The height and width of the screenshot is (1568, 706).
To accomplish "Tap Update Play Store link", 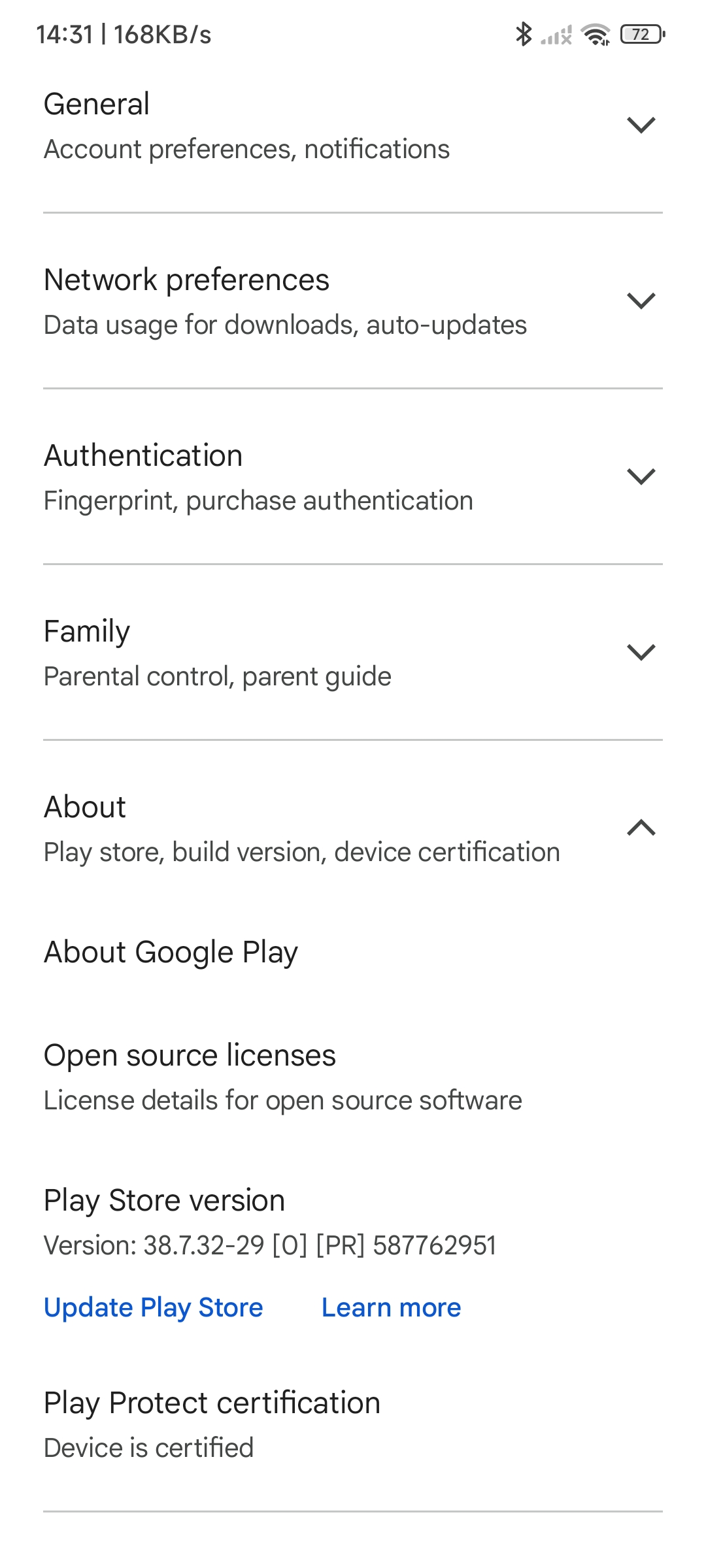I will (x=154, y=1307).
